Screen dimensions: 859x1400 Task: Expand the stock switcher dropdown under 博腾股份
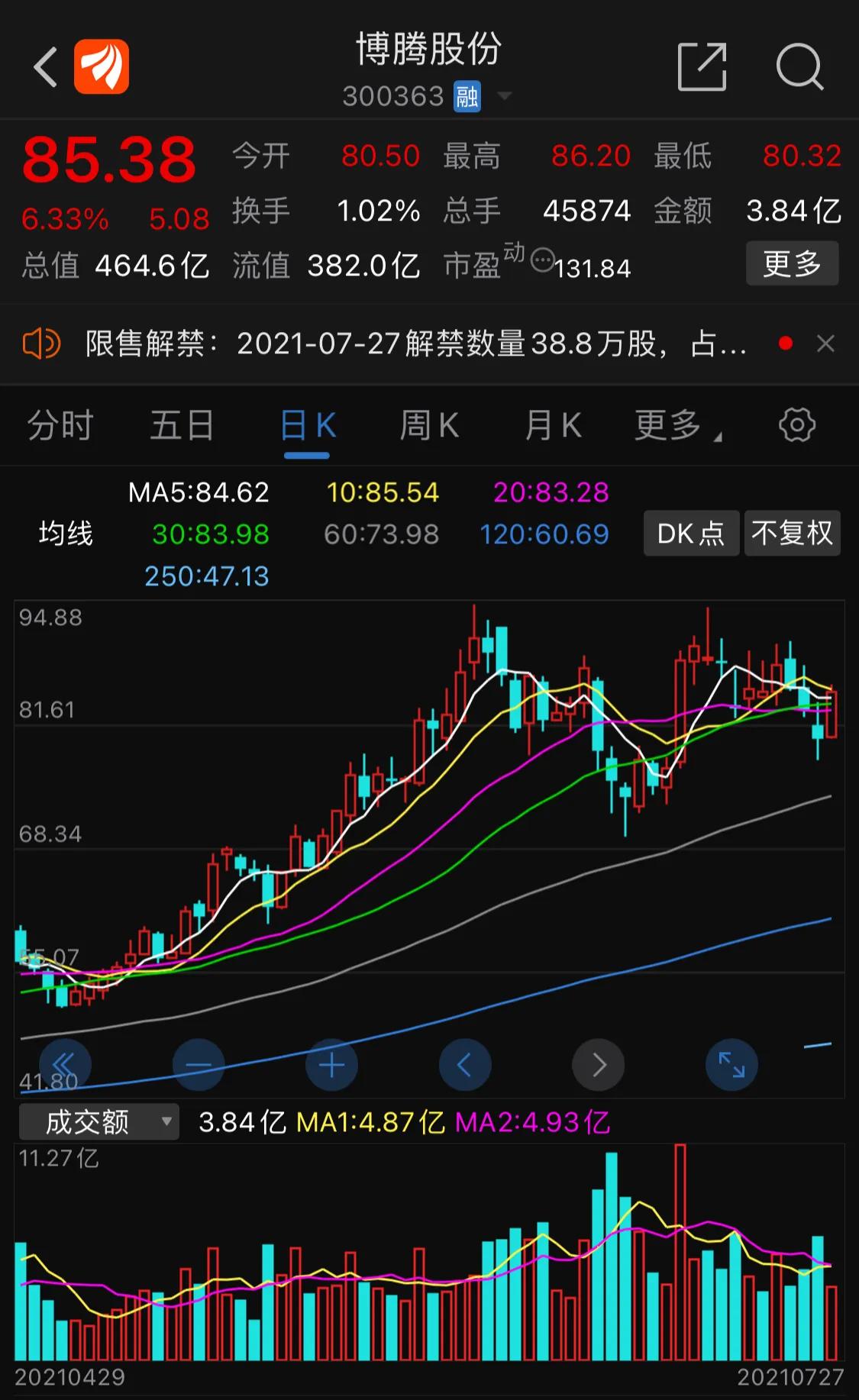(x=504, y=96)
